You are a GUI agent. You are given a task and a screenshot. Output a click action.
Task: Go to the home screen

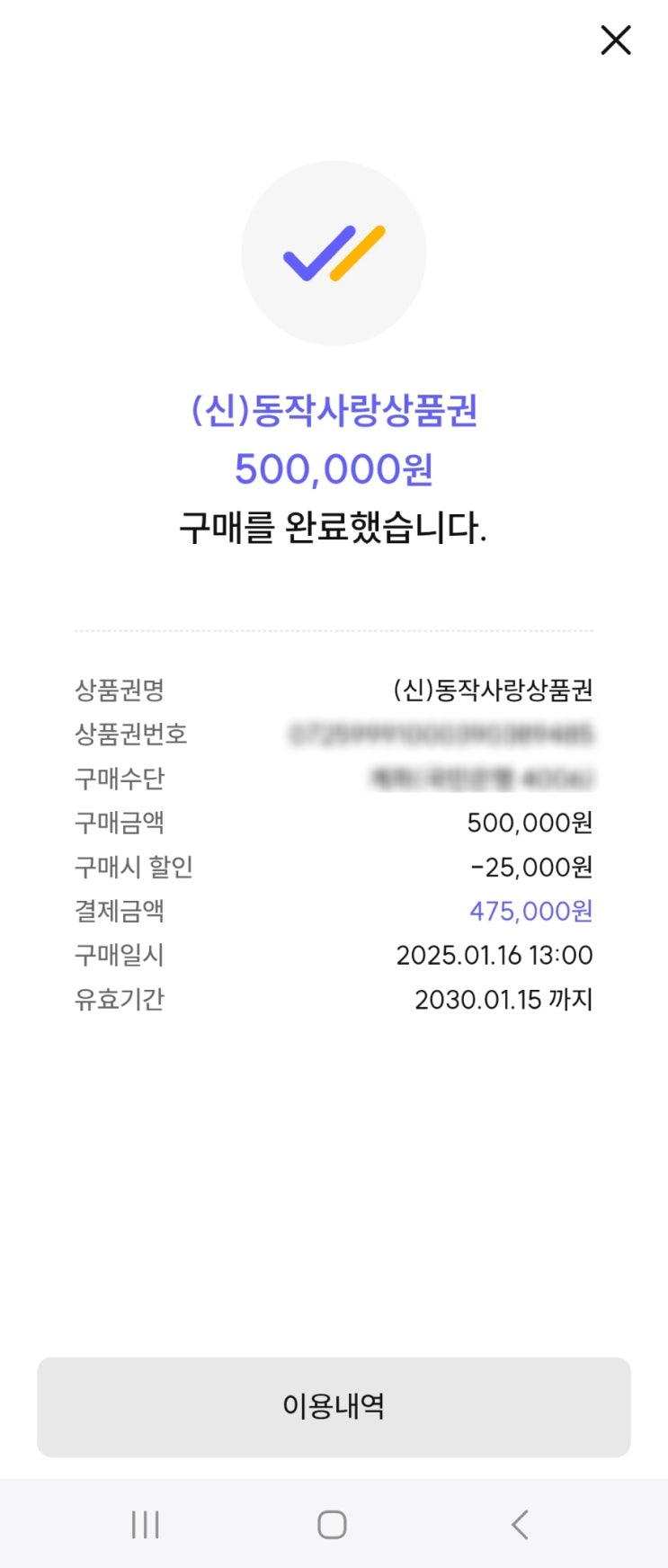click(x=332, y=1525)
